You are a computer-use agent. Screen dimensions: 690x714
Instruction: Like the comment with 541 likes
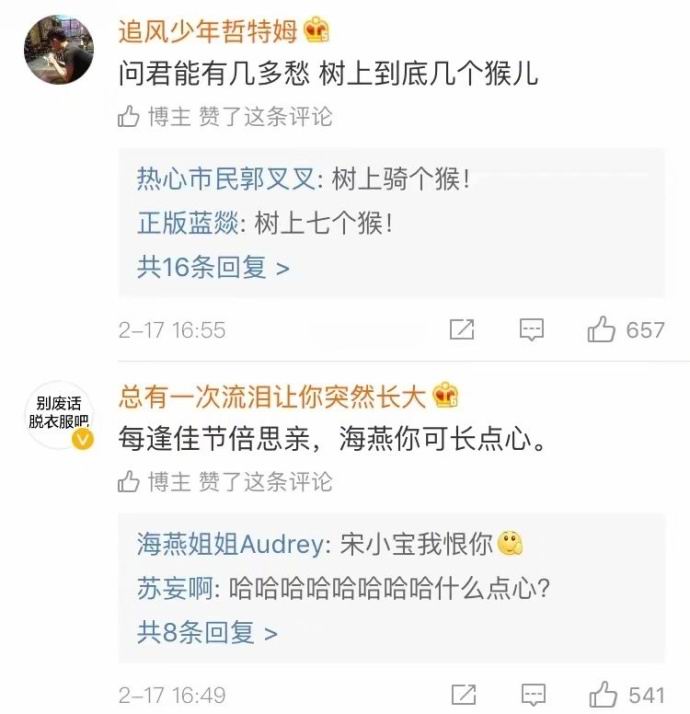602,694
